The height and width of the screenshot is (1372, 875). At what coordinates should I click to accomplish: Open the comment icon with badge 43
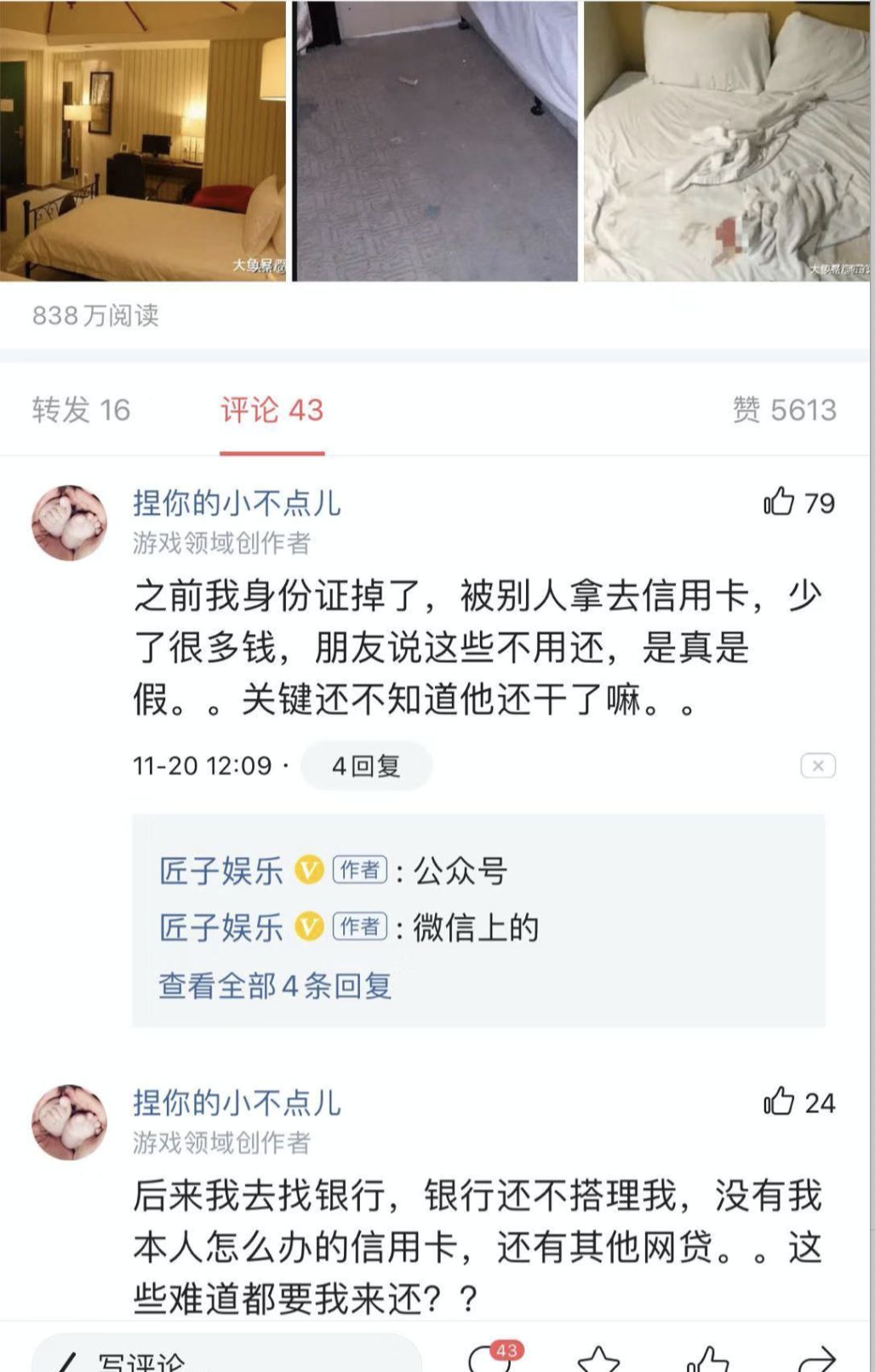[x=492, y=1359]
